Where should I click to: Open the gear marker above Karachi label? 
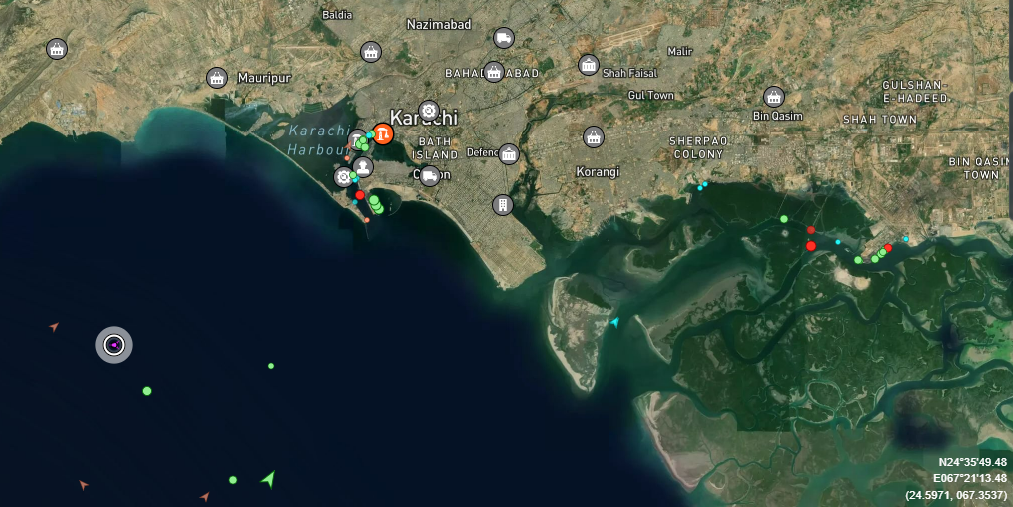click(x=429, y=110)
